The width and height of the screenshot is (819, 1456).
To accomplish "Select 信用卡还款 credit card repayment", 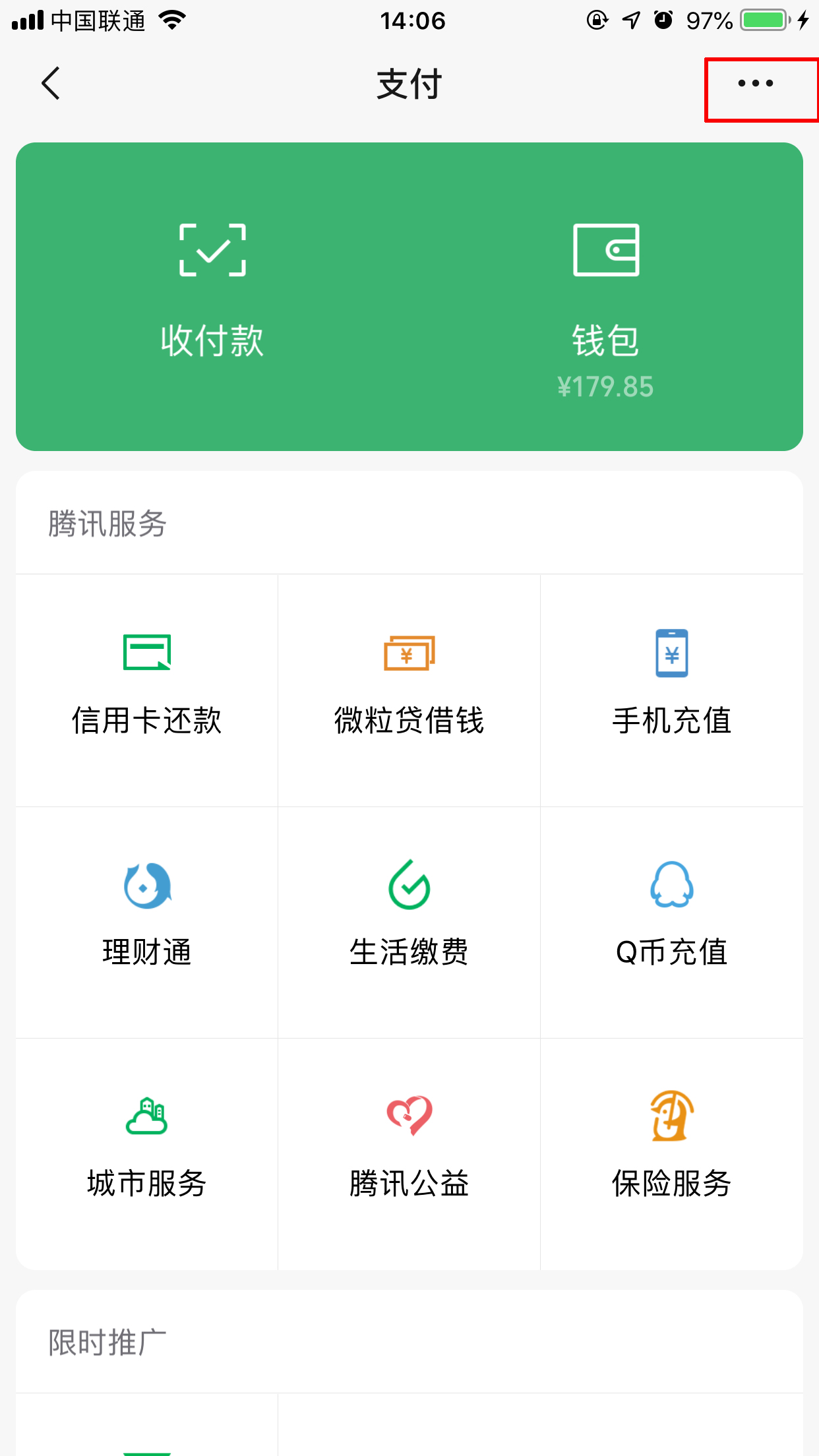I will [146, 689].
